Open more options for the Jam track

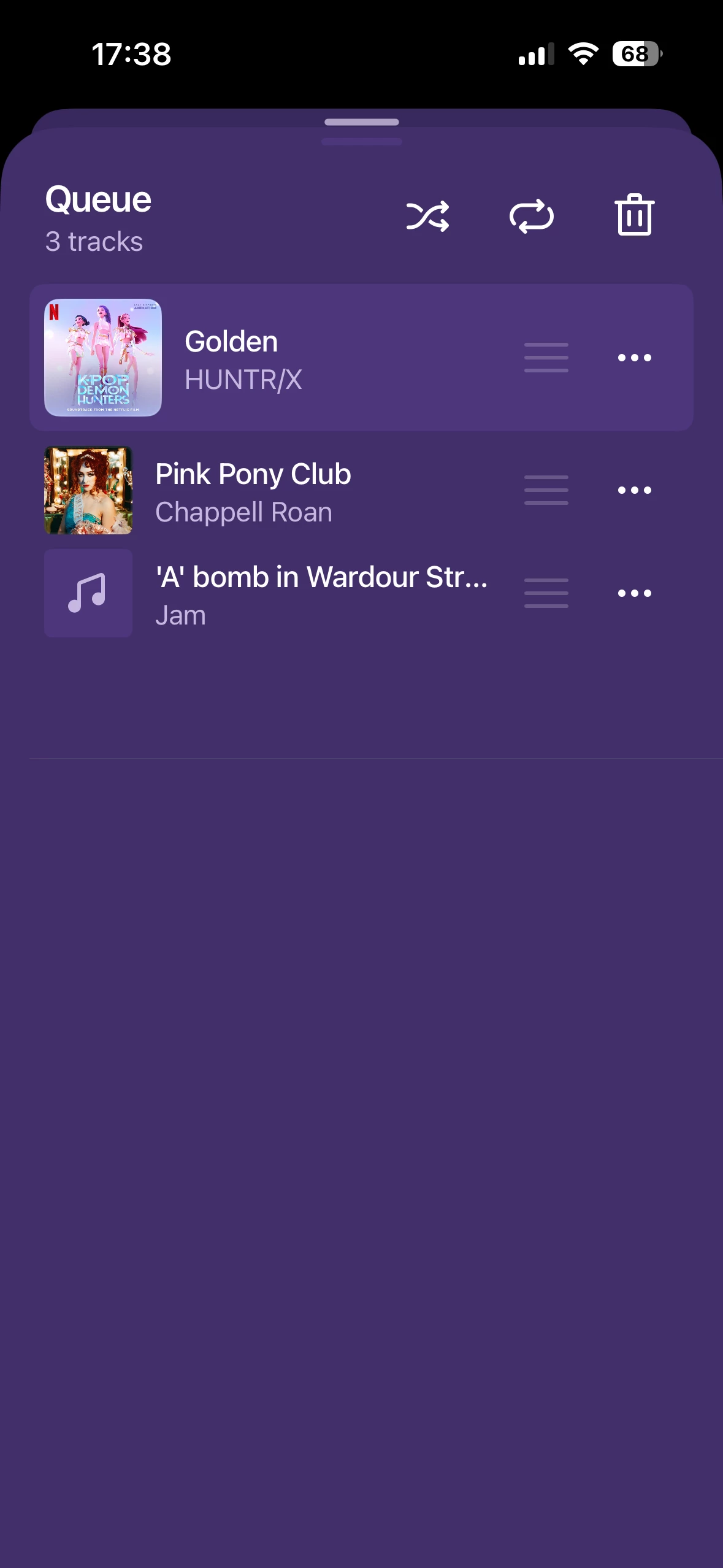click(x=635, y=593)
